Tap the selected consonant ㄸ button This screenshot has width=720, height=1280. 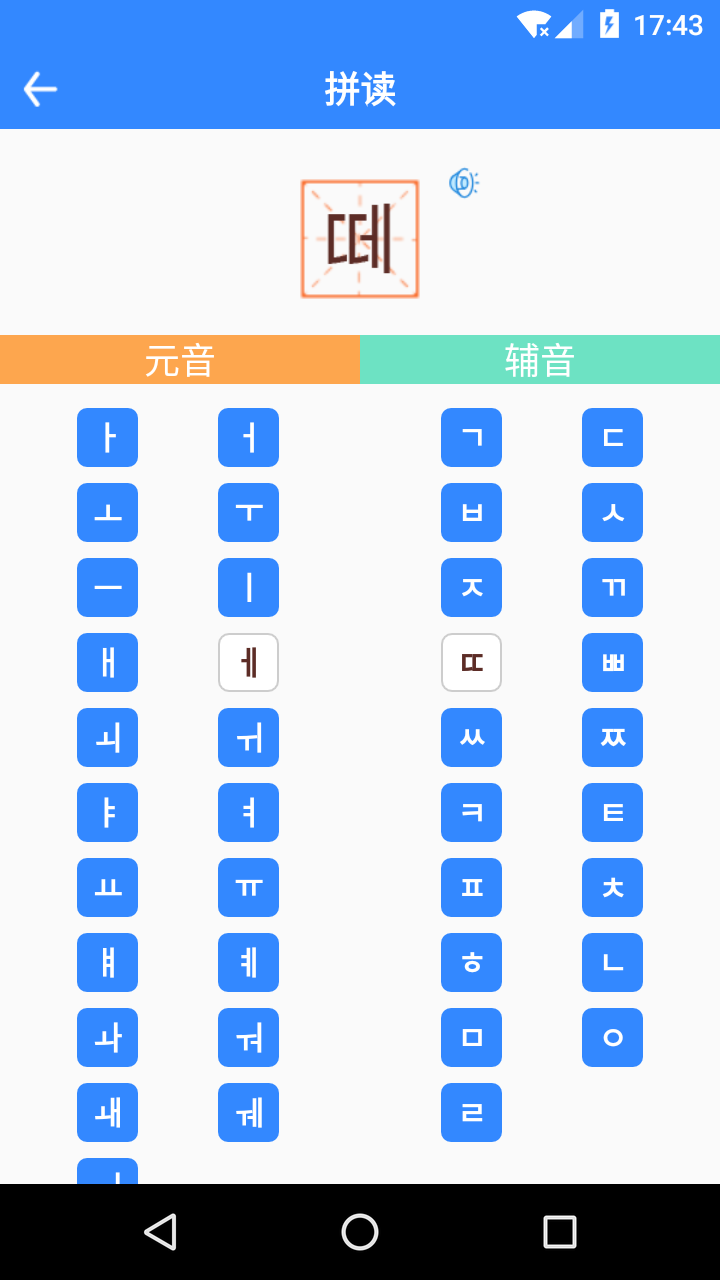click(x=471, y=662)
